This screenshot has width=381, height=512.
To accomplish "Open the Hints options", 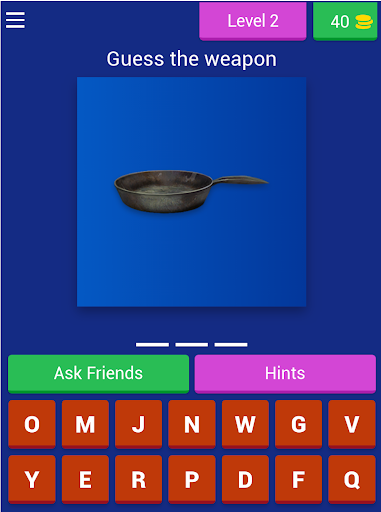I will click(x=285, y=374).
